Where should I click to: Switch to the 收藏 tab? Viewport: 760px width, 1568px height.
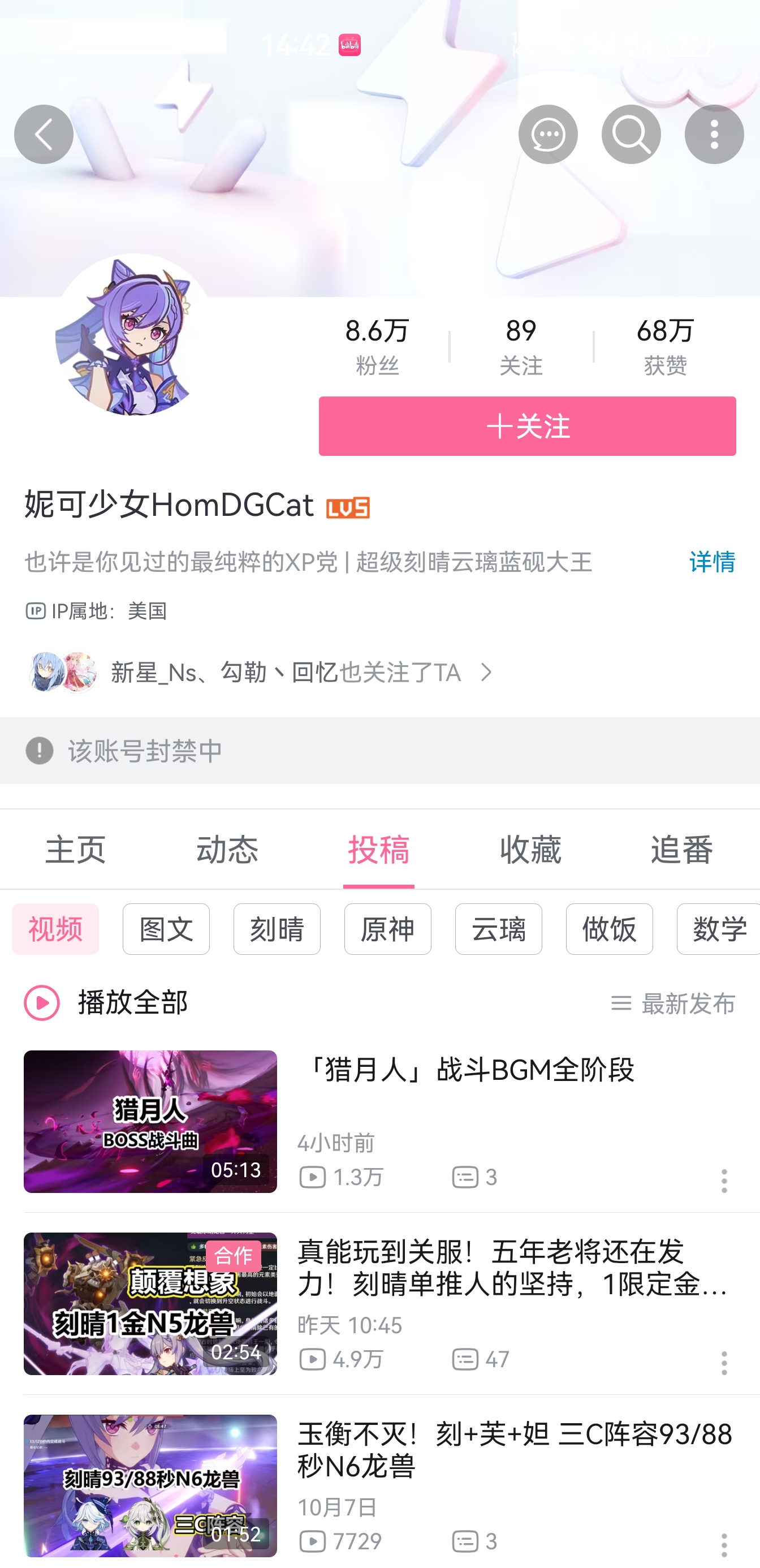pyautogui.click(x=530, y=849)
